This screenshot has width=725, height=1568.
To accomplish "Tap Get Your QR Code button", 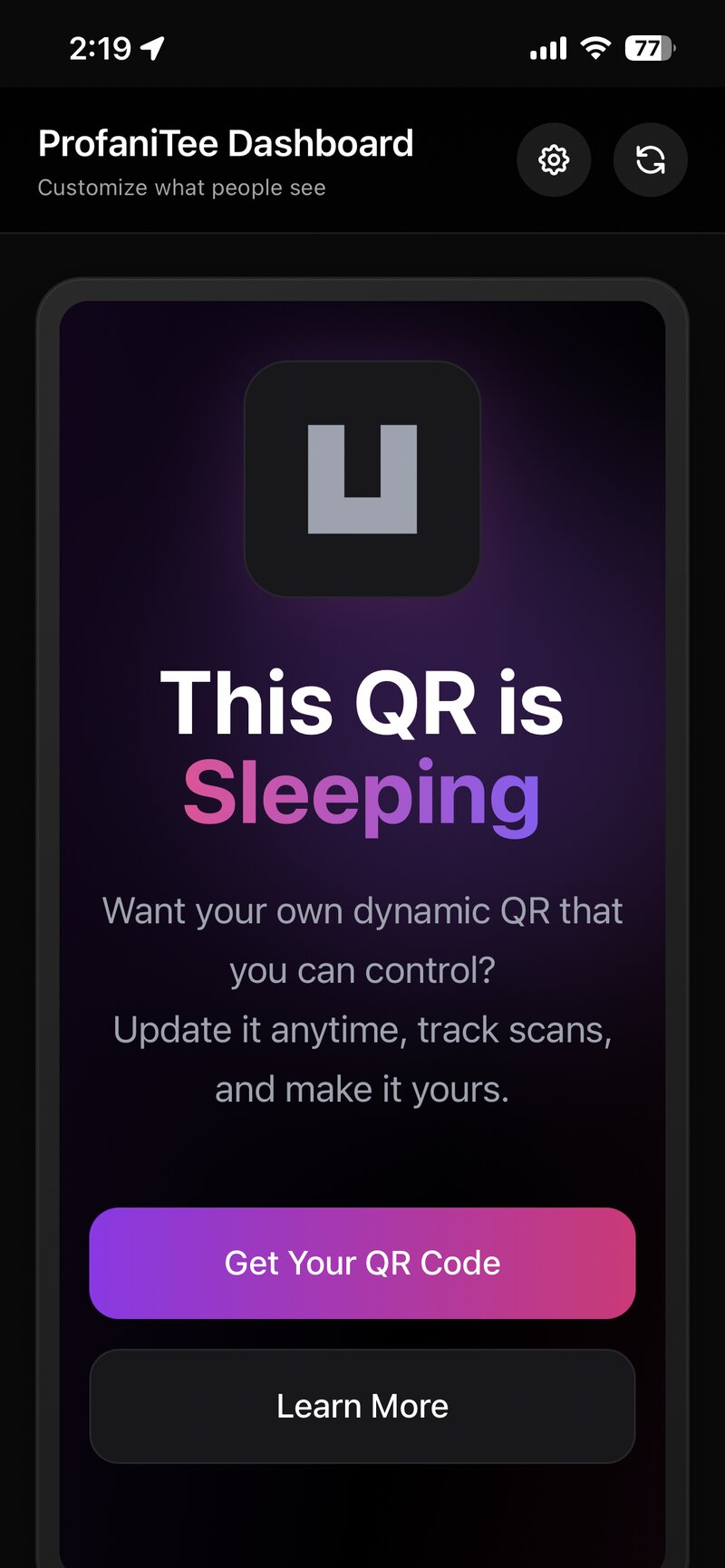I will pyautogui.click(x=362, y=1263).
